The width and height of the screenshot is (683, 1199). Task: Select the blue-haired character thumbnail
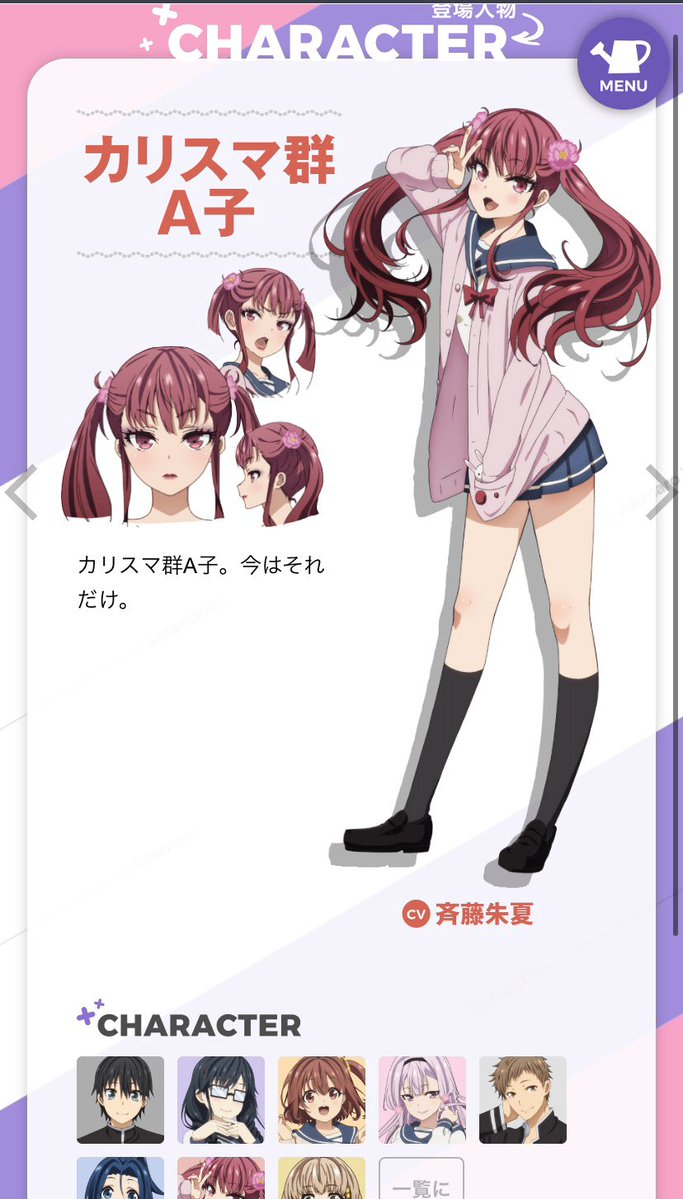click(120, 1179)
